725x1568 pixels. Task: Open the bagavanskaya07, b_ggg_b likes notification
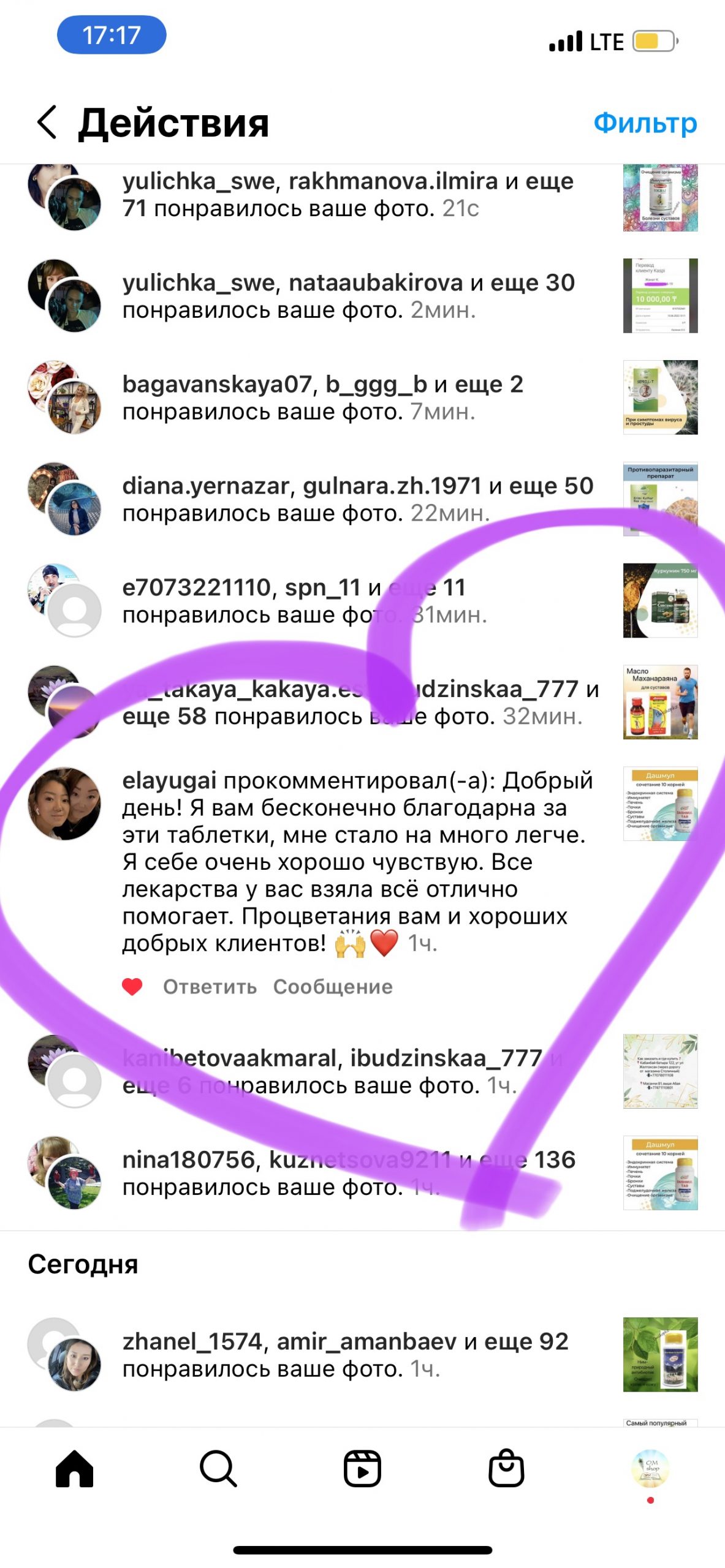pyautogui.click(x=322, y=398)
